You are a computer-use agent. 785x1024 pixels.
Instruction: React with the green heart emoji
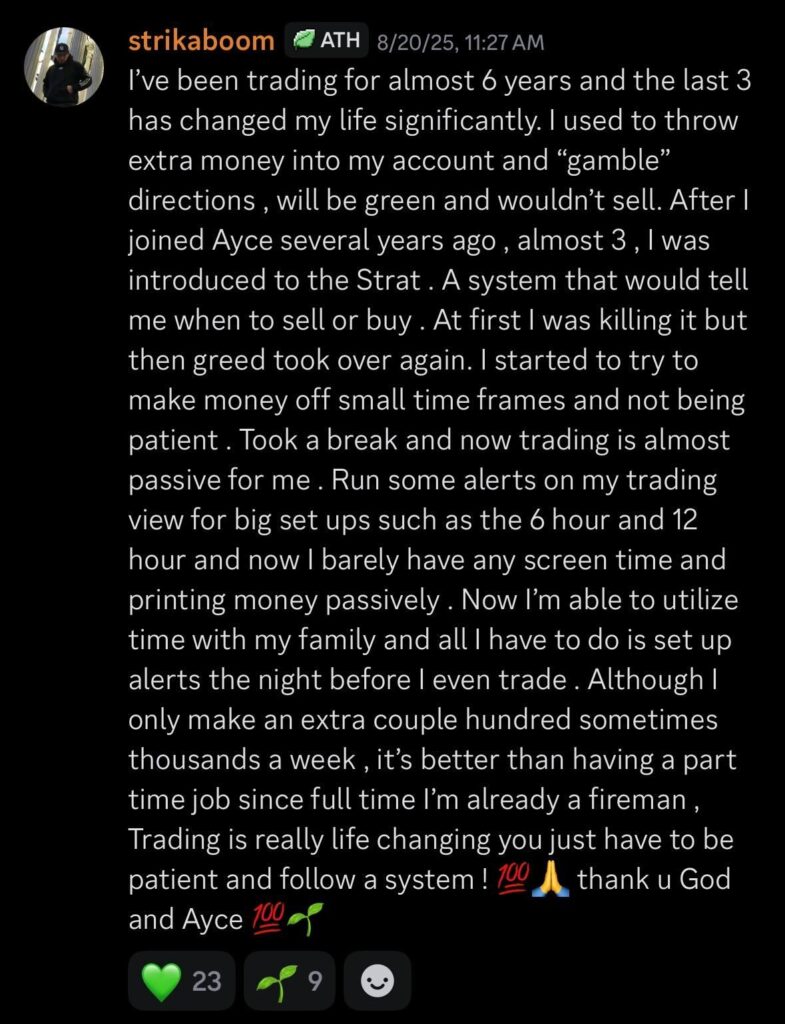182,981
